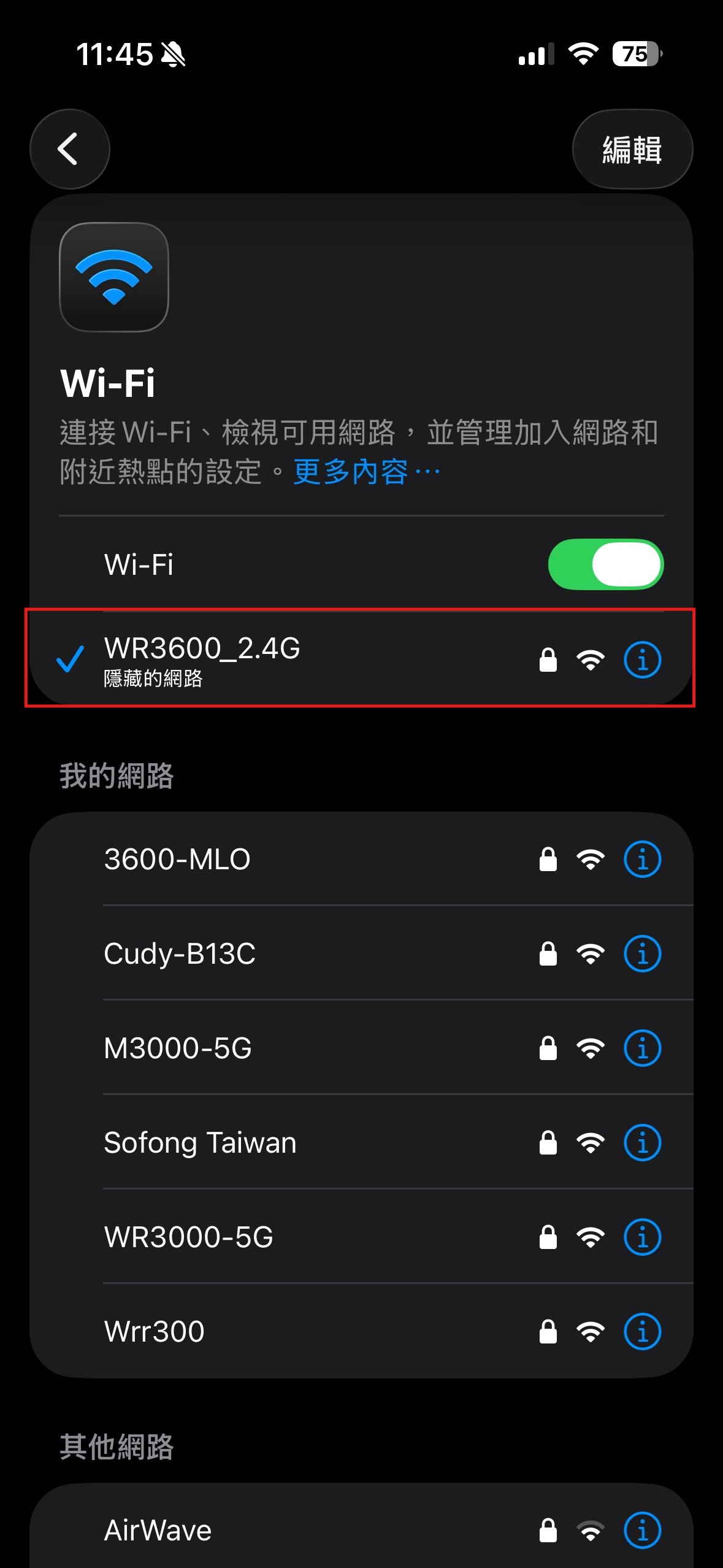Turn off the Wi-Fi switch
This screenshot has width=723, height=1568.
[x=605, y=564]
